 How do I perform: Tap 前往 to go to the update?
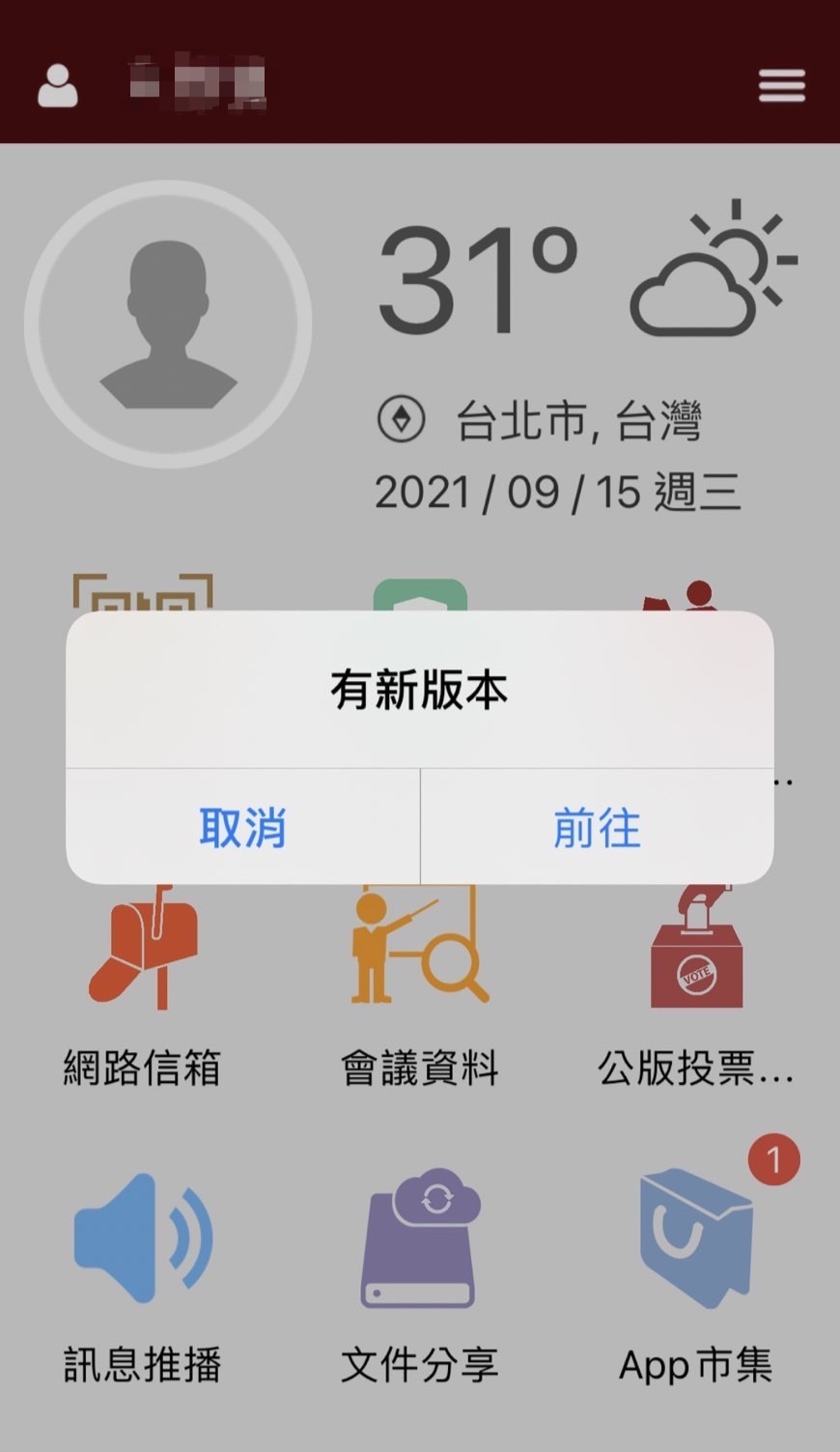tap(597, 828)
